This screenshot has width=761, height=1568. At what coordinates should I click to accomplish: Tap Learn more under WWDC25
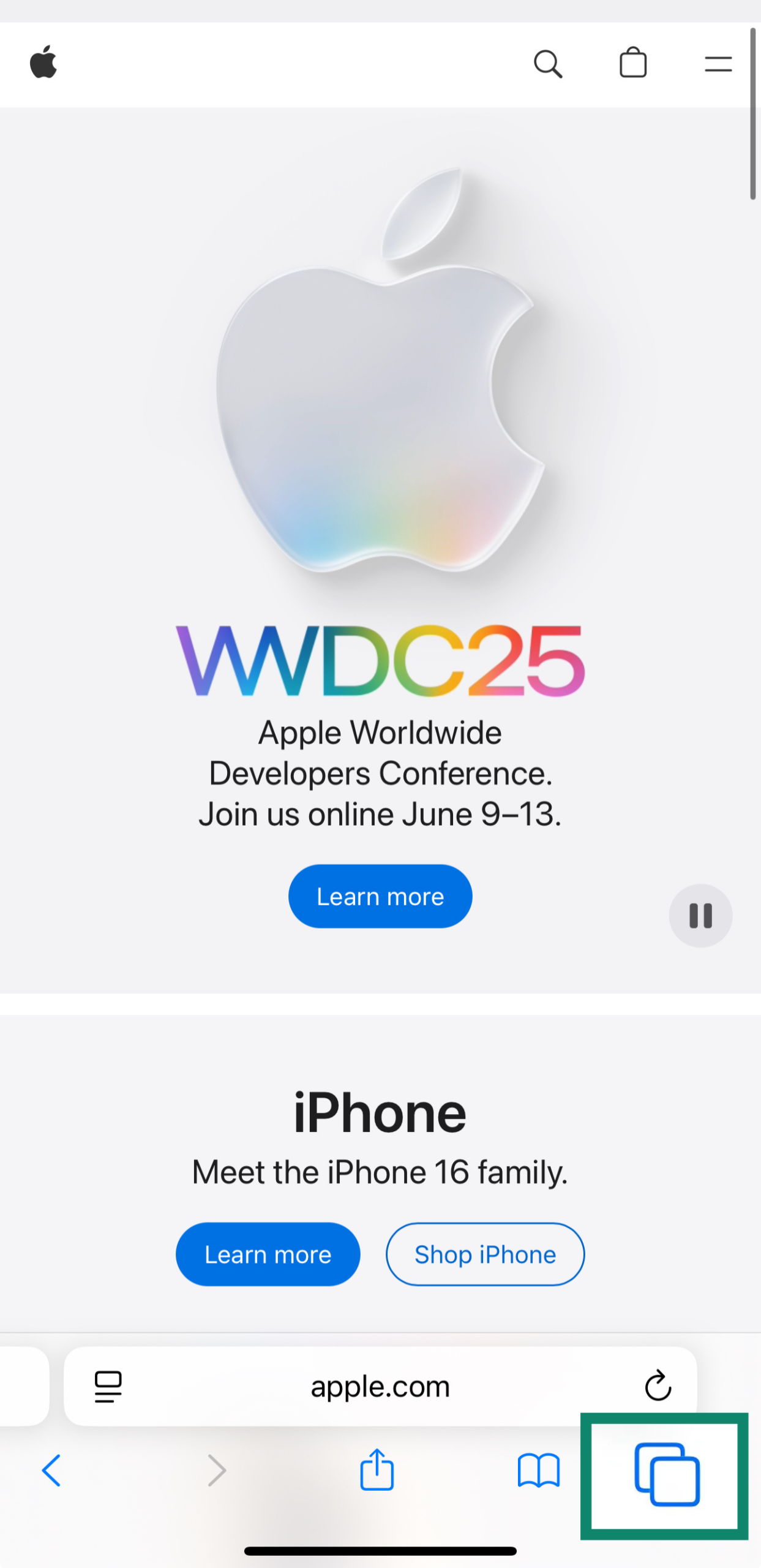(380, 896)
